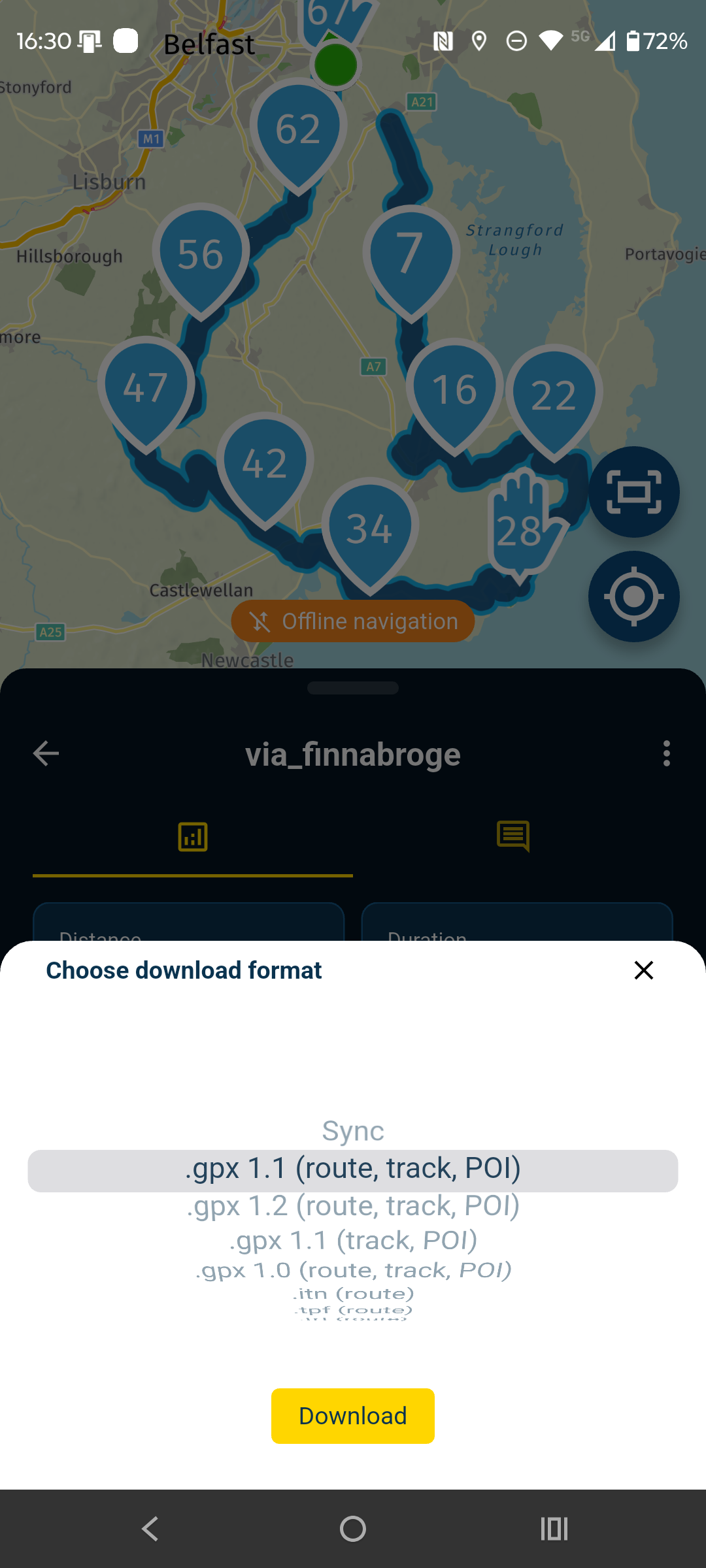Viewport: 706px width, 1568px height.
Task: Open the three-dot overflow menu
Action: coord(667,754)
